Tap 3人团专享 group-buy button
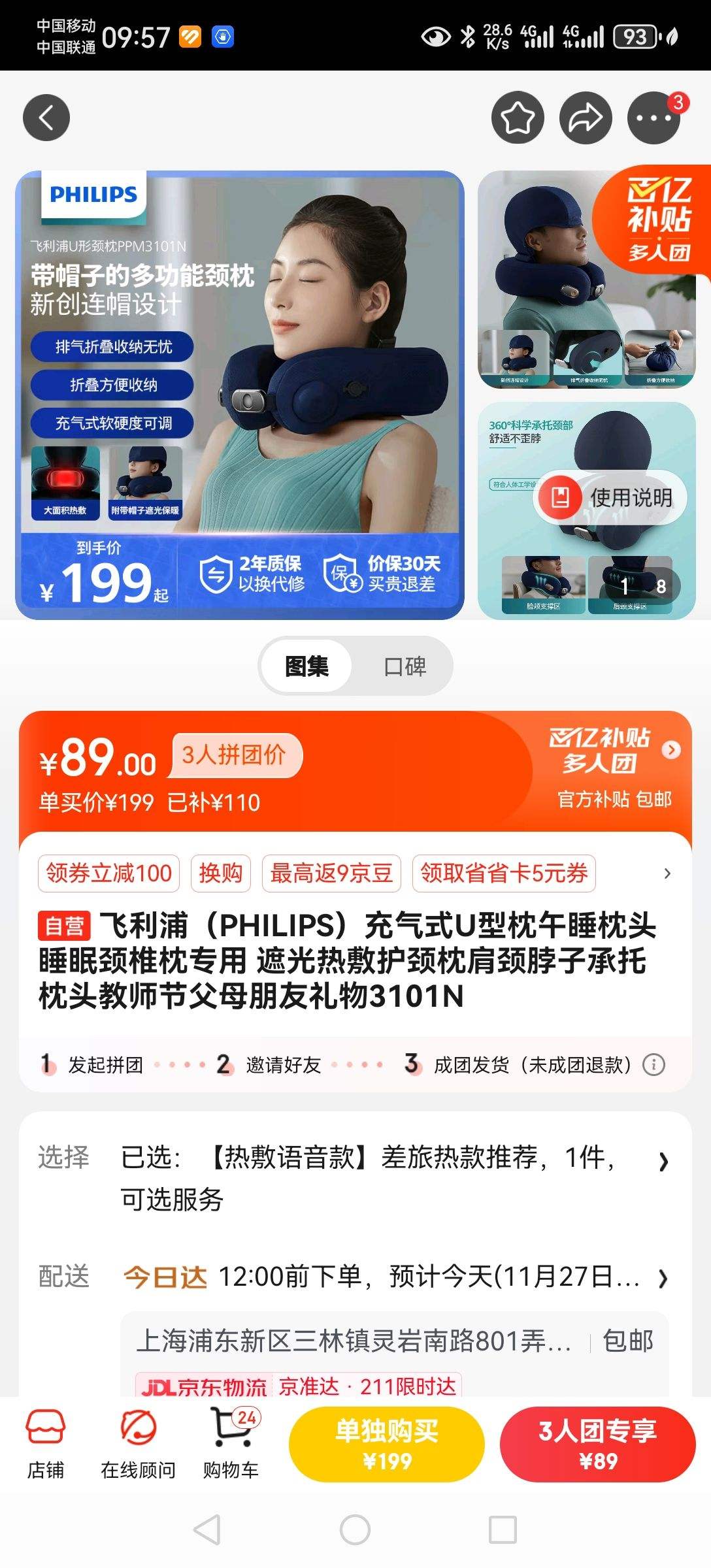 click(598, 1444)
